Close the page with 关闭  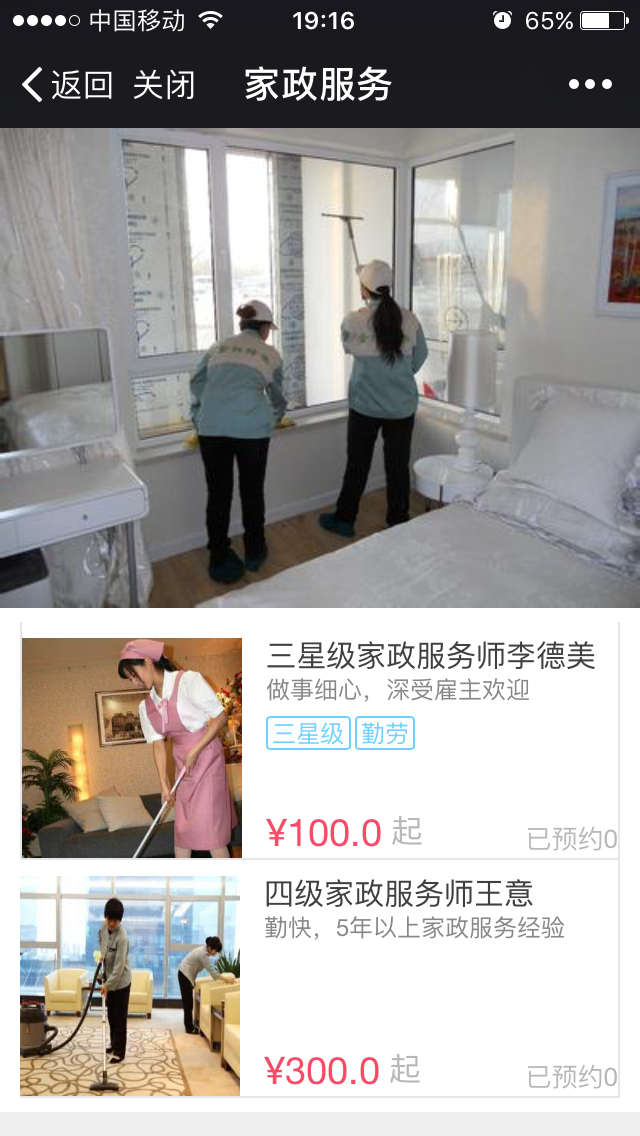point(164,85)
